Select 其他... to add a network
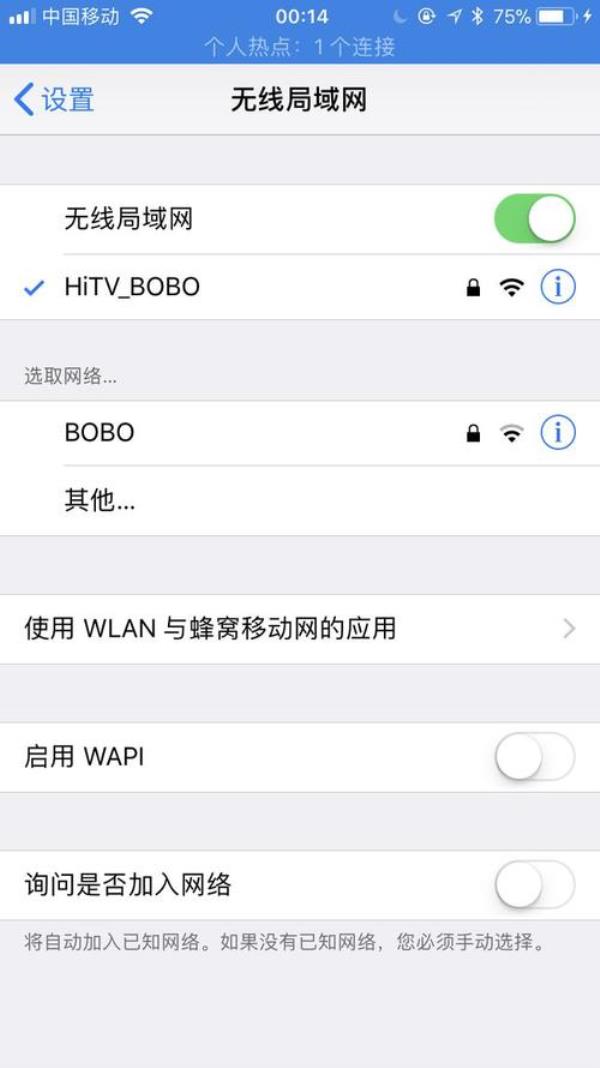600x1068 pixels. coord(100,501)
